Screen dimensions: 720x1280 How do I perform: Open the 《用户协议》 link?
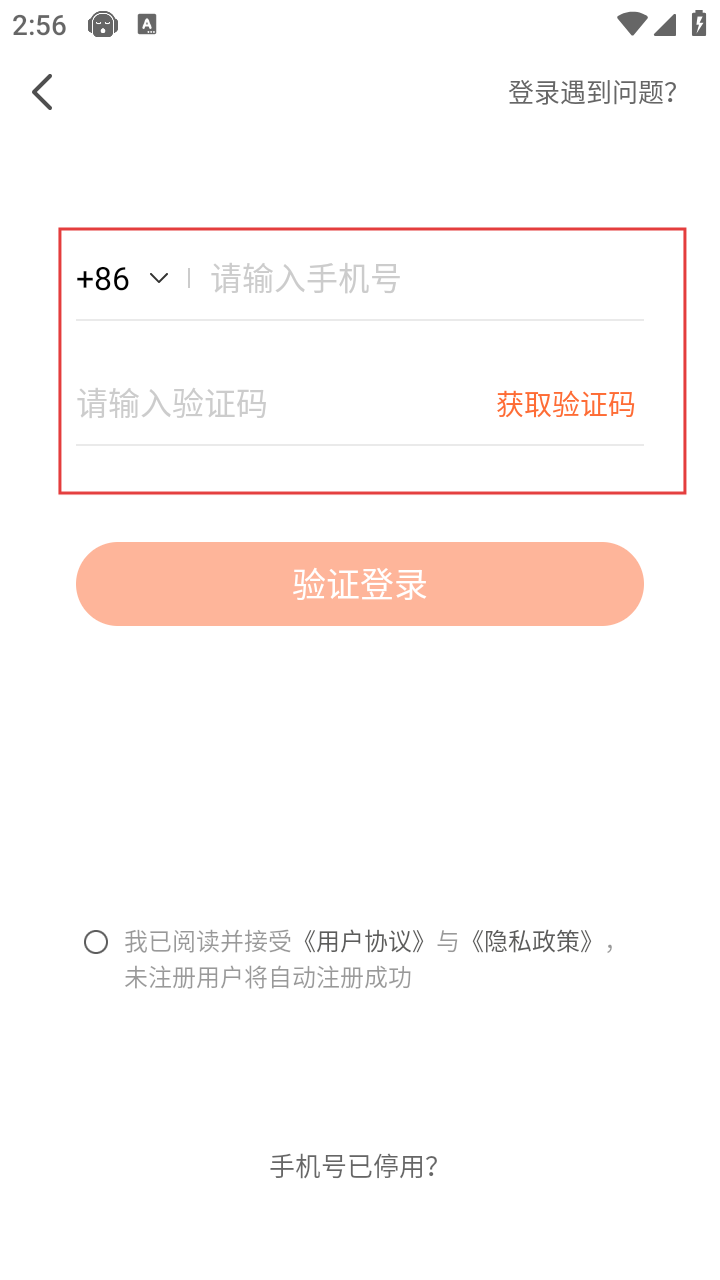(368, 942)
